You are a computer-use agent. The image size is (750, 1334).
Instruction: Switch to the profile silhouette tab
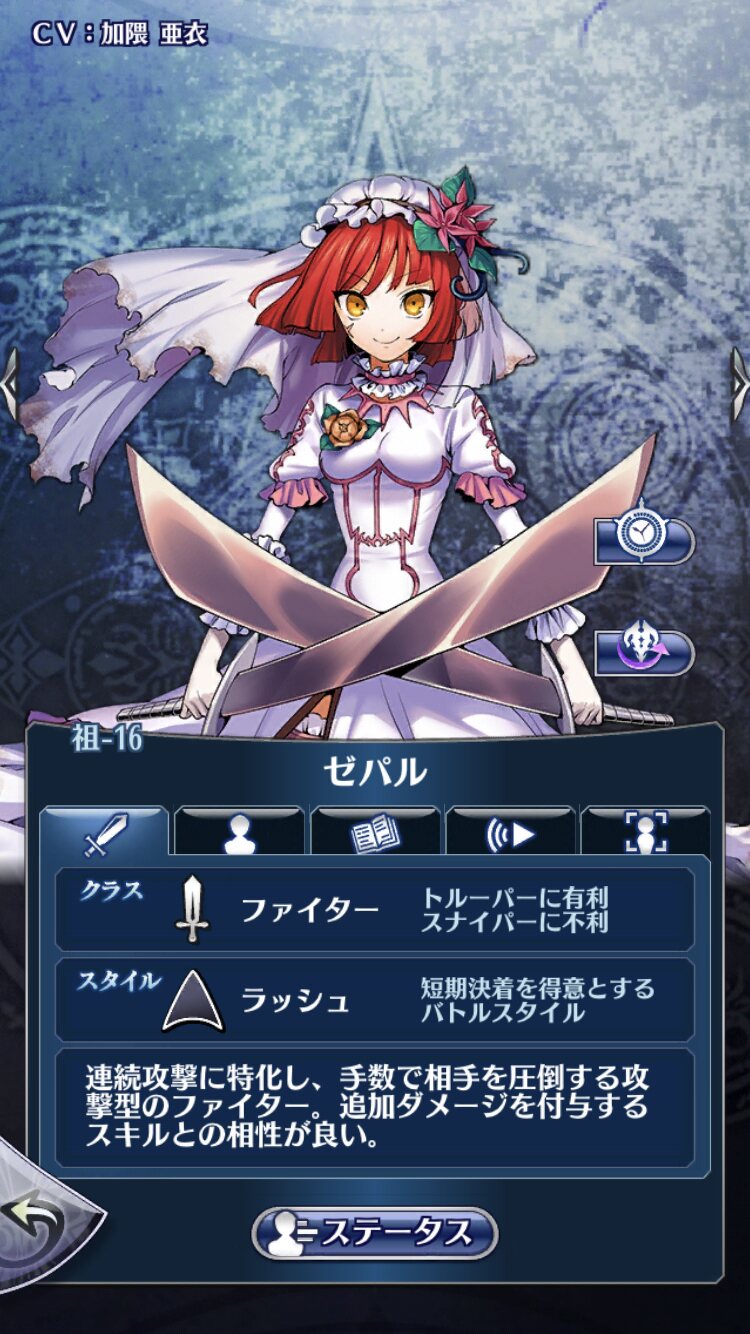tap(239, 833)
